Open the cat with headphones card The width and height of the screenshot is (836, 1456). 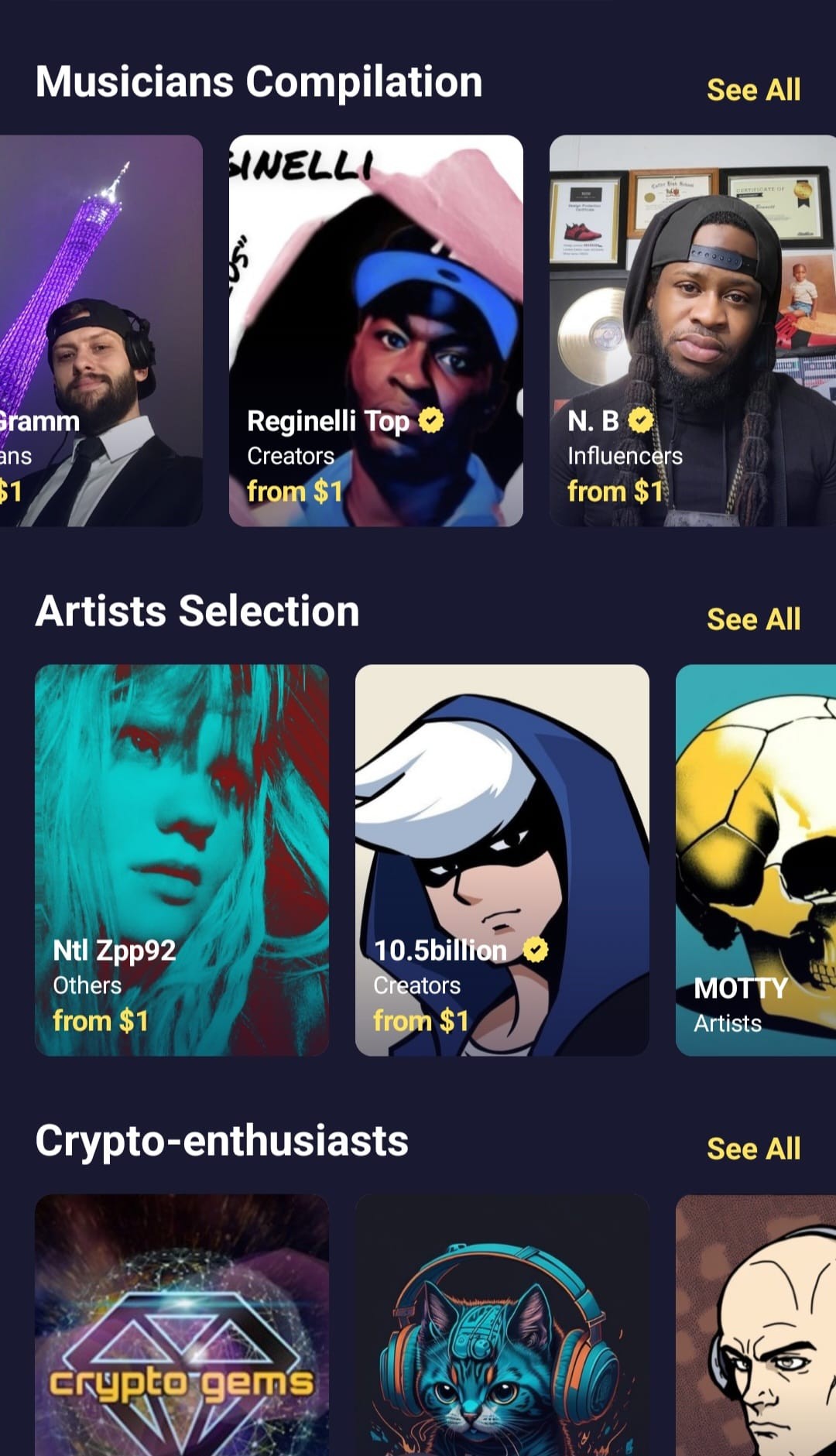pos(502,1325)
